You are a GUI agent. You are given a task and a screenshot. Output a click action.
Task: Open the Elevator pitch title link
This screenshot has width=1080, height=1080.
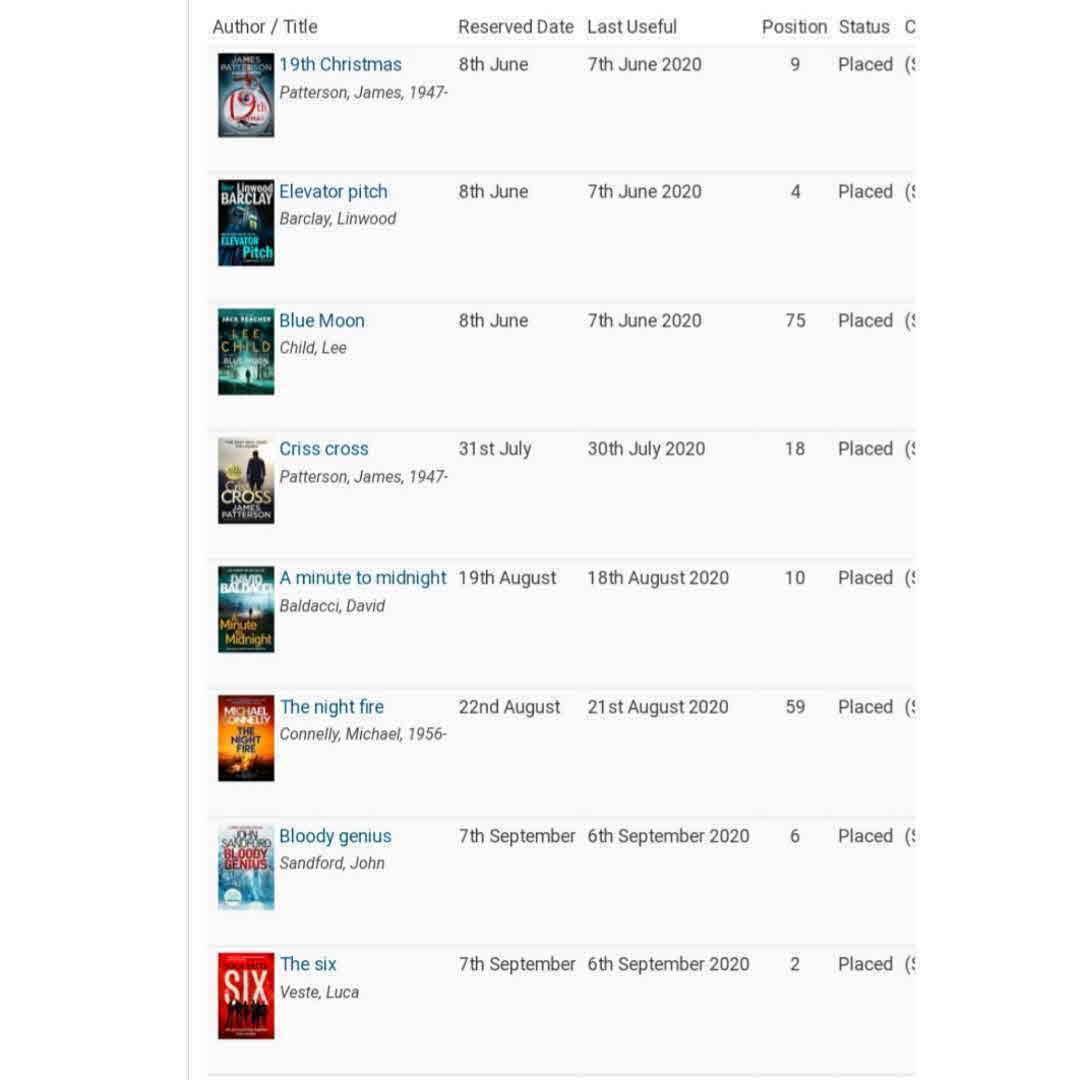[333, 192]
